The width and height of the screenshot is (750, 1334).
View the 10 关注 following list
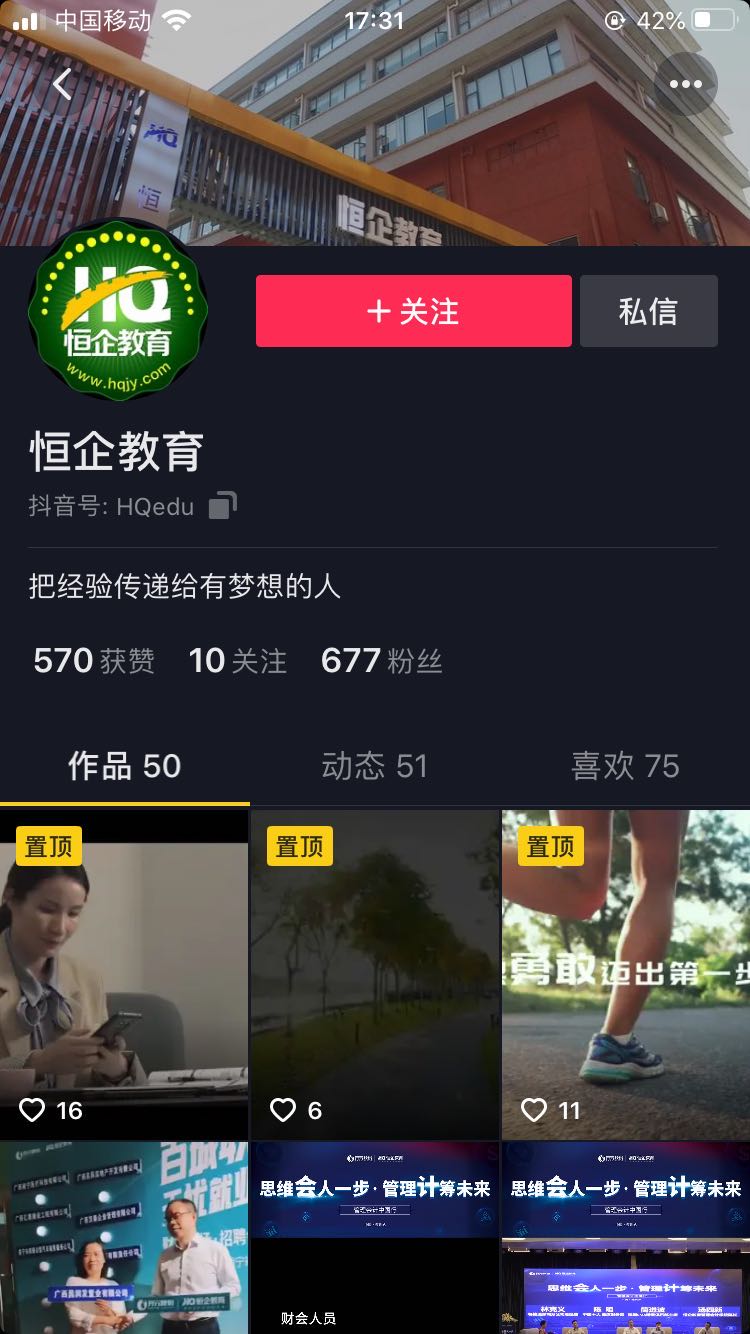[x=238, y=661]
